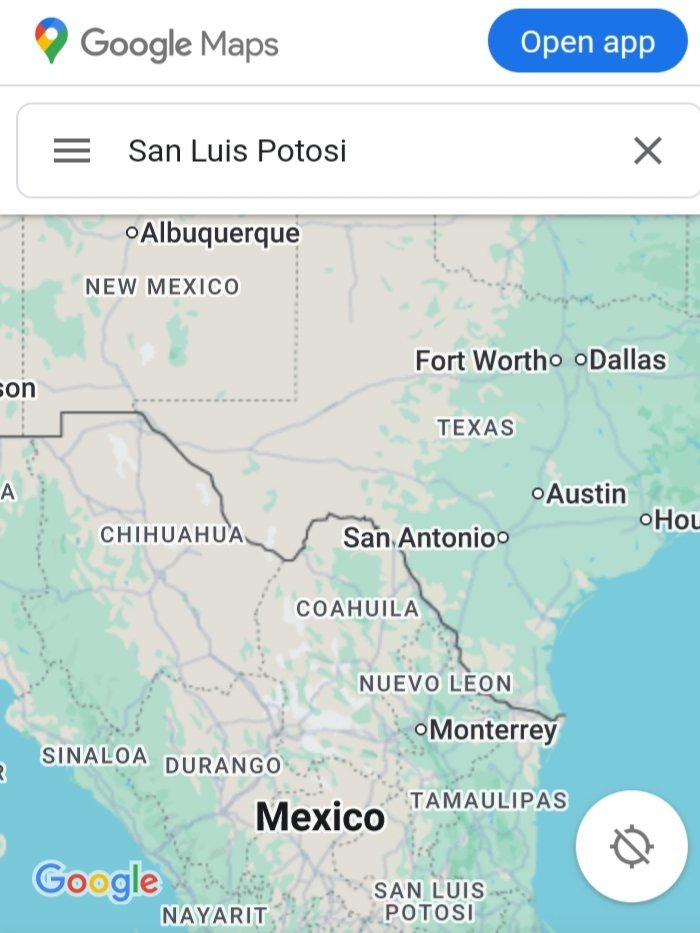The width and height of the screenshot is (700, 933).
Task: Tap the Open app button
Action: (x=587, y=42)
